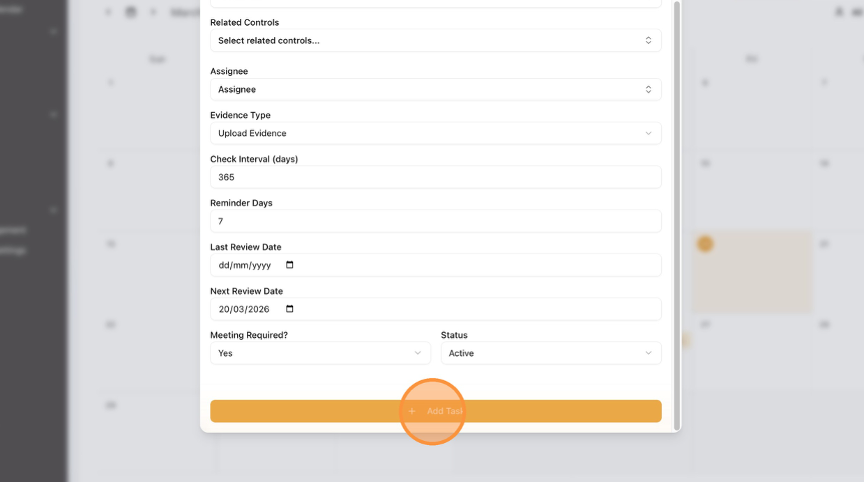
Task: Open the Next Review Date calendar picker
Action: 290,309
